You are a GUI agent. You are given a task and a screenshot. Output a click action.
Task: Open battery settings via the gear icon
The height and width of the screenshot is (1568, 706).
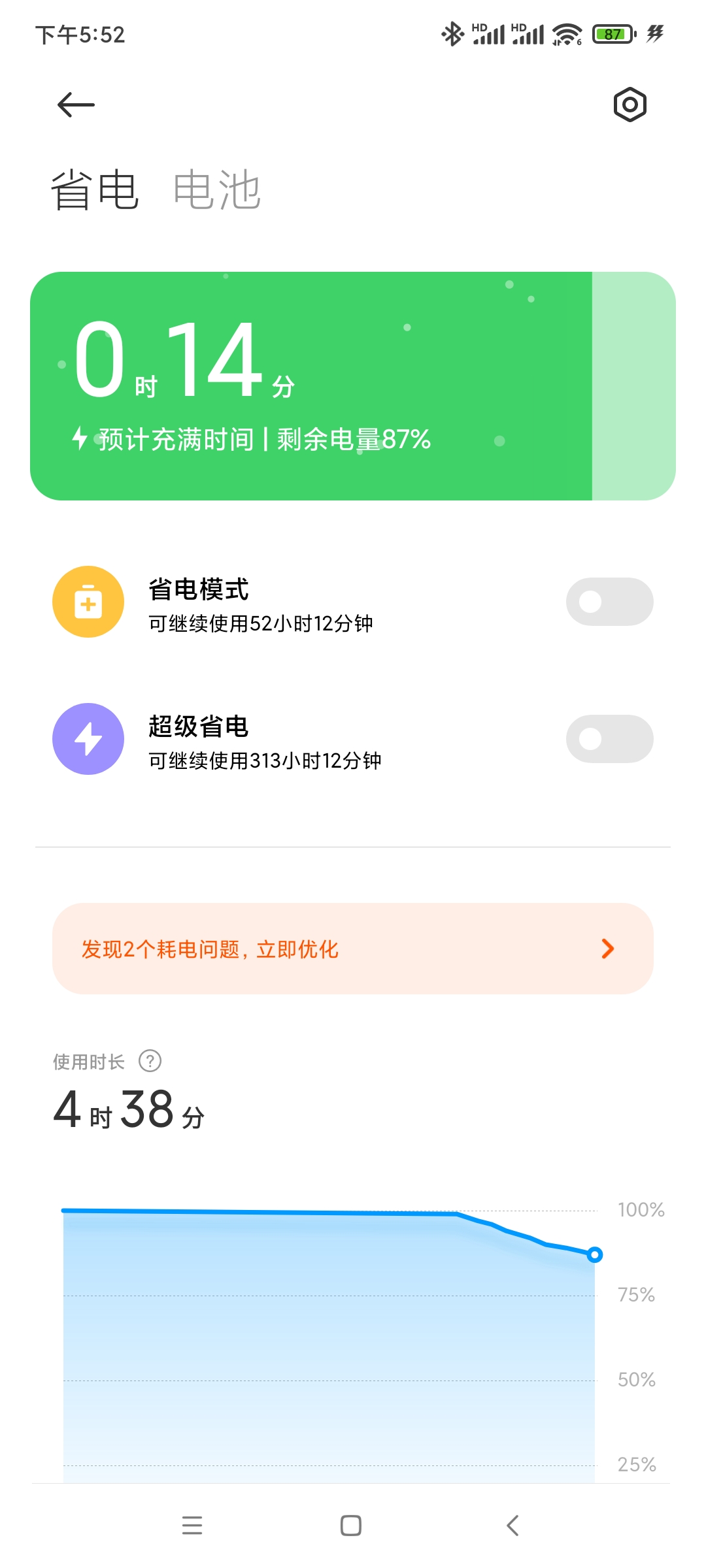pyautogui.click(x=630, y=105)
